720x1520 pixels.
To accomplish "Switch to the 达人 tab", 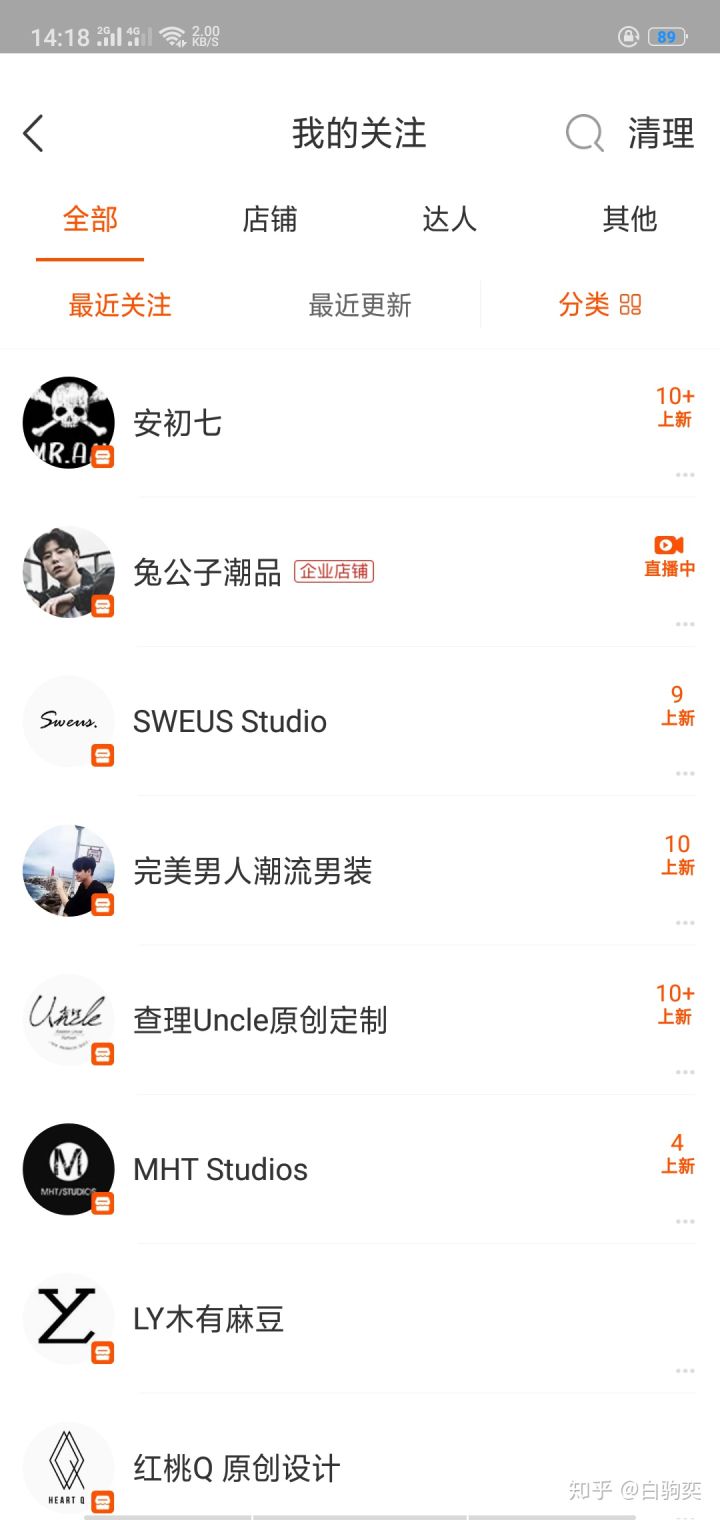I will pos(450,219).
